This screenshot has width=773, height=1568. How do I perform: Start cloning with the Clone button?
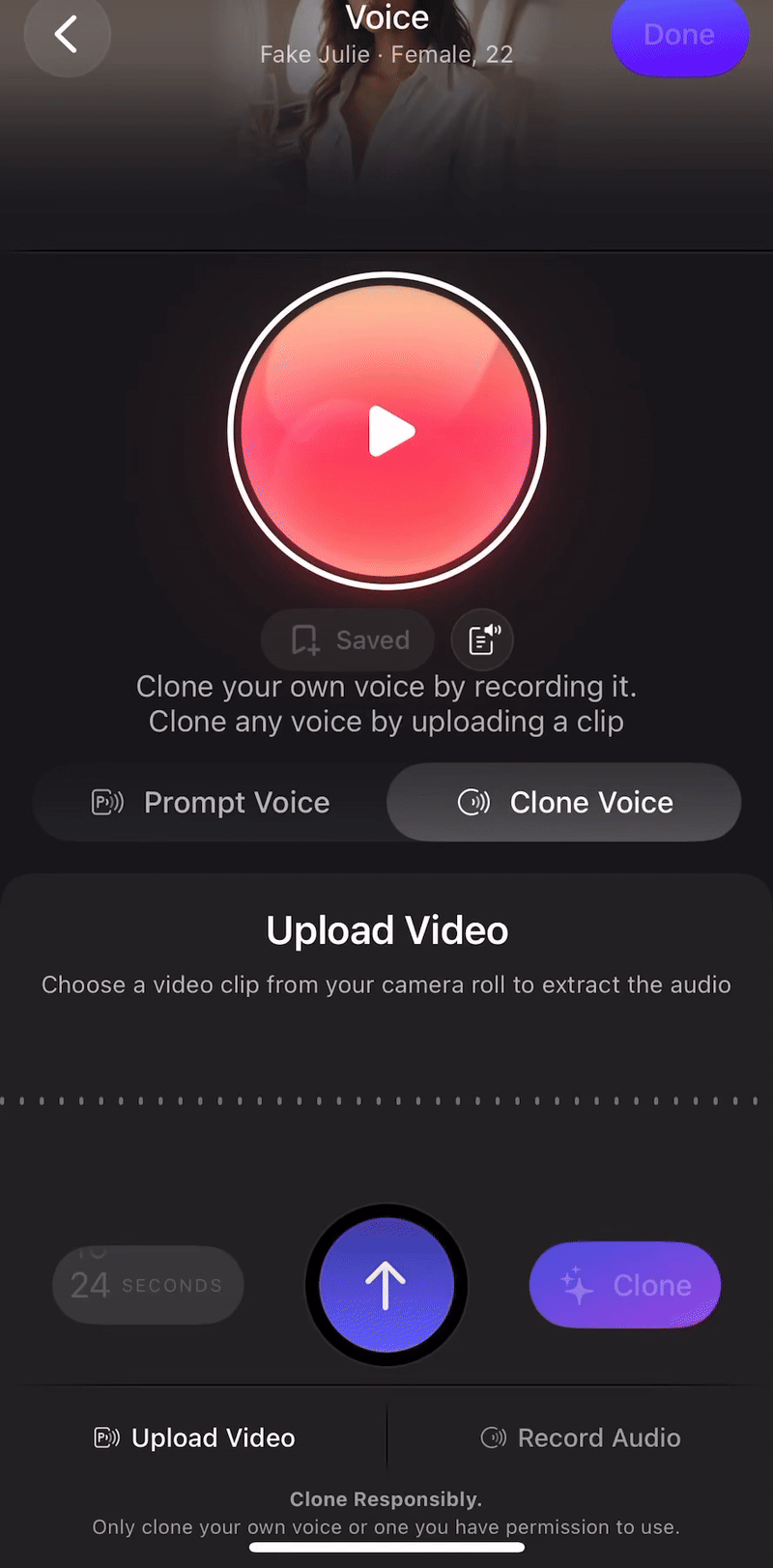pos(625,1285)
